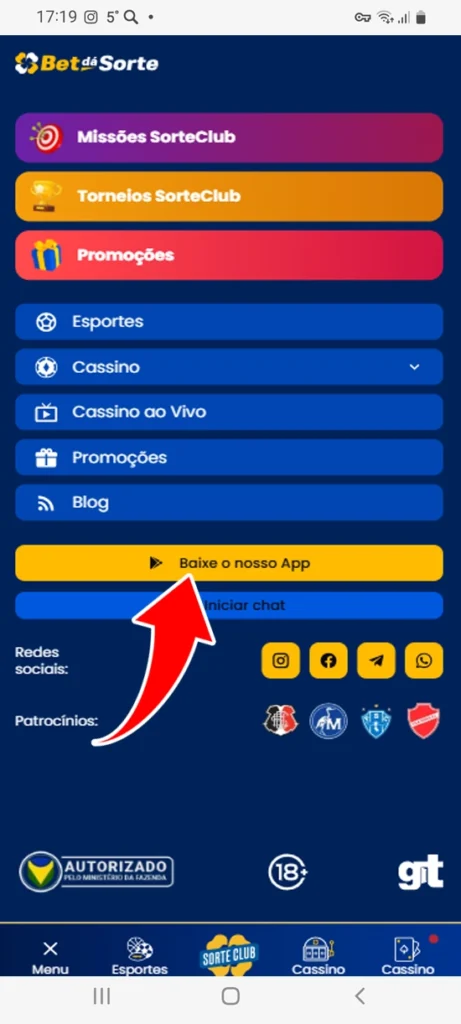
Task: Open the Facebook social link
Action: coord(328,661)
